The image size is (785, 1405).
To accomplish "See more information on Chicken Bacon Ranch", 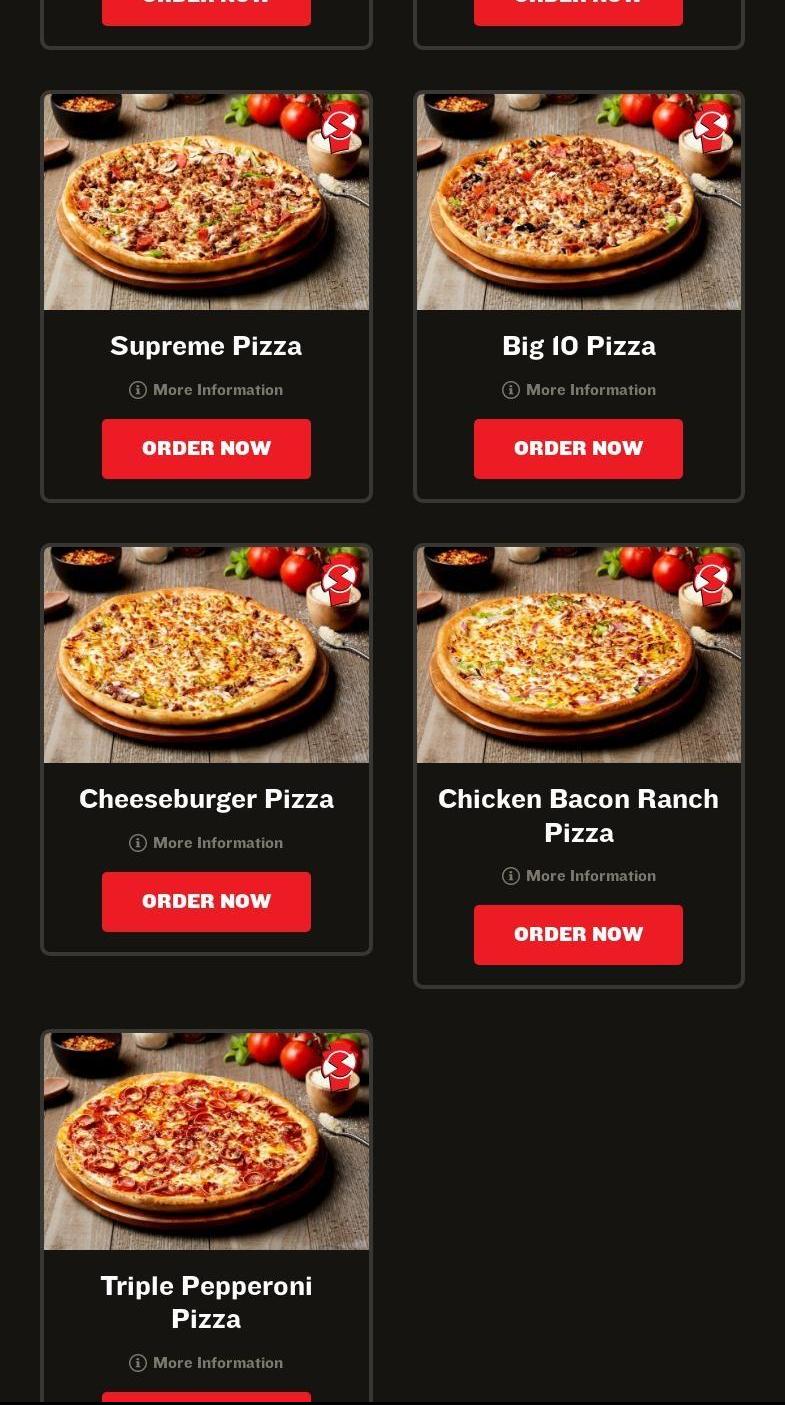I will (x=579, y=876).
